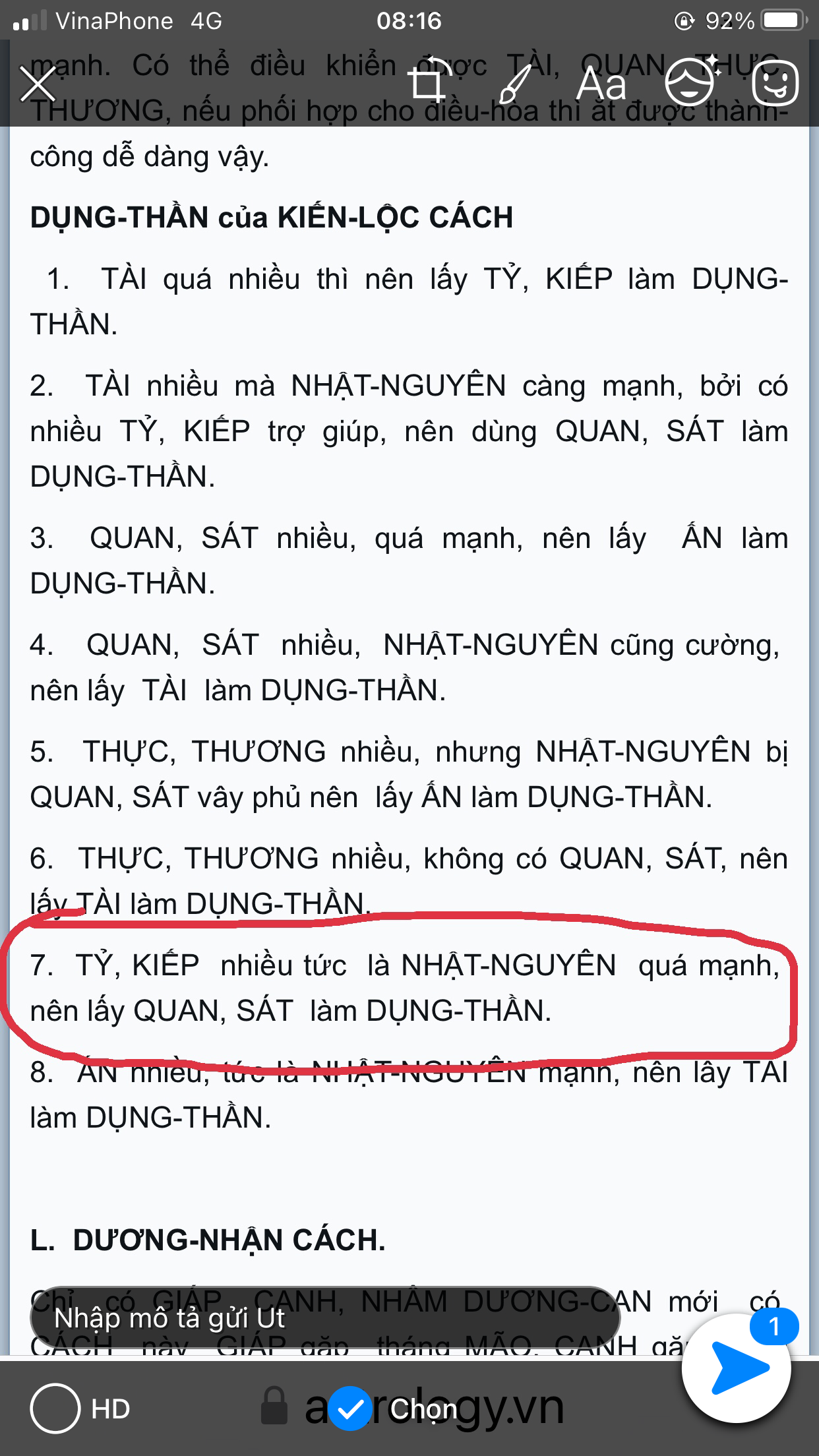This screenshot has width=819, height=1456.
Task: Enable HD quality option
Action: [x=55, y=1409]
